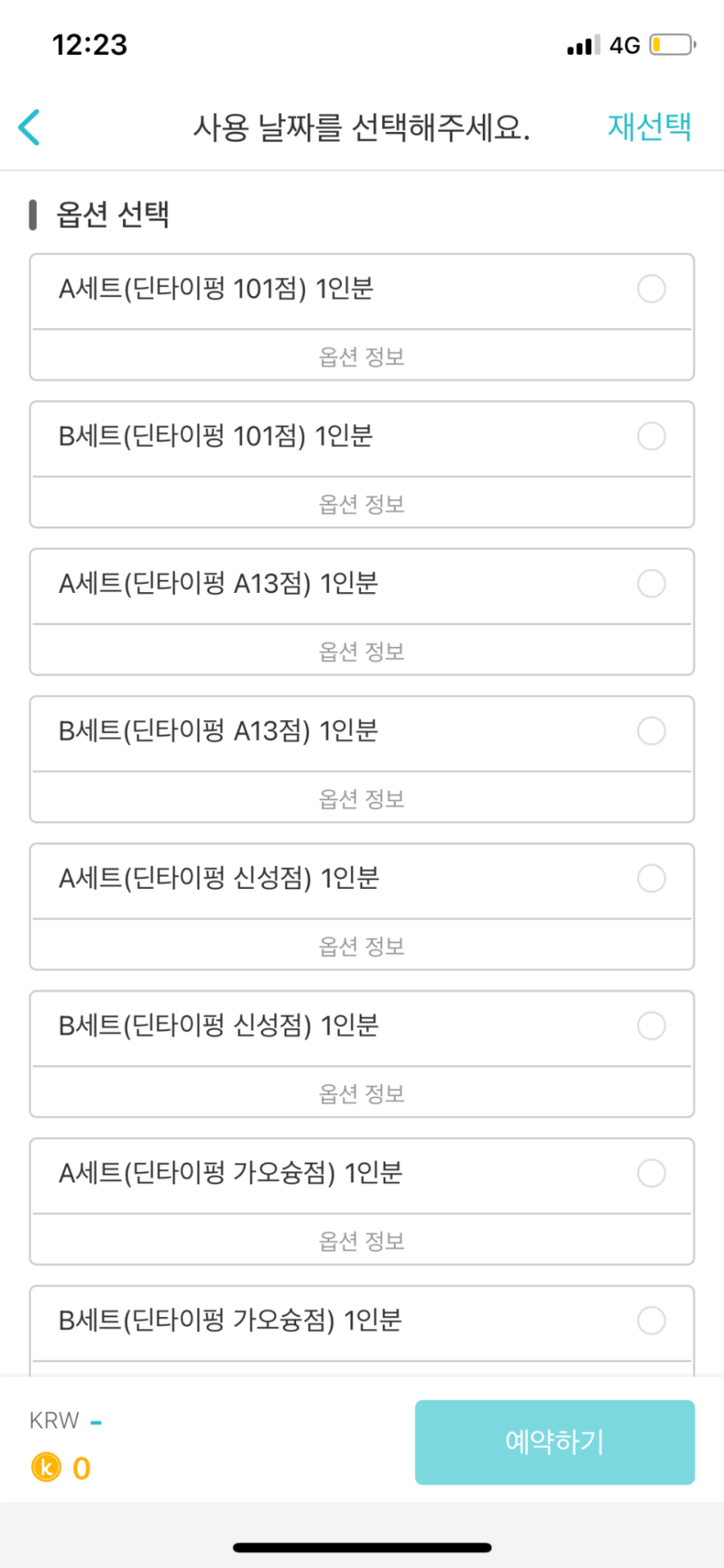724x1568 pixels.
Task: Click the back arrow icon
Action: (28, 127)
